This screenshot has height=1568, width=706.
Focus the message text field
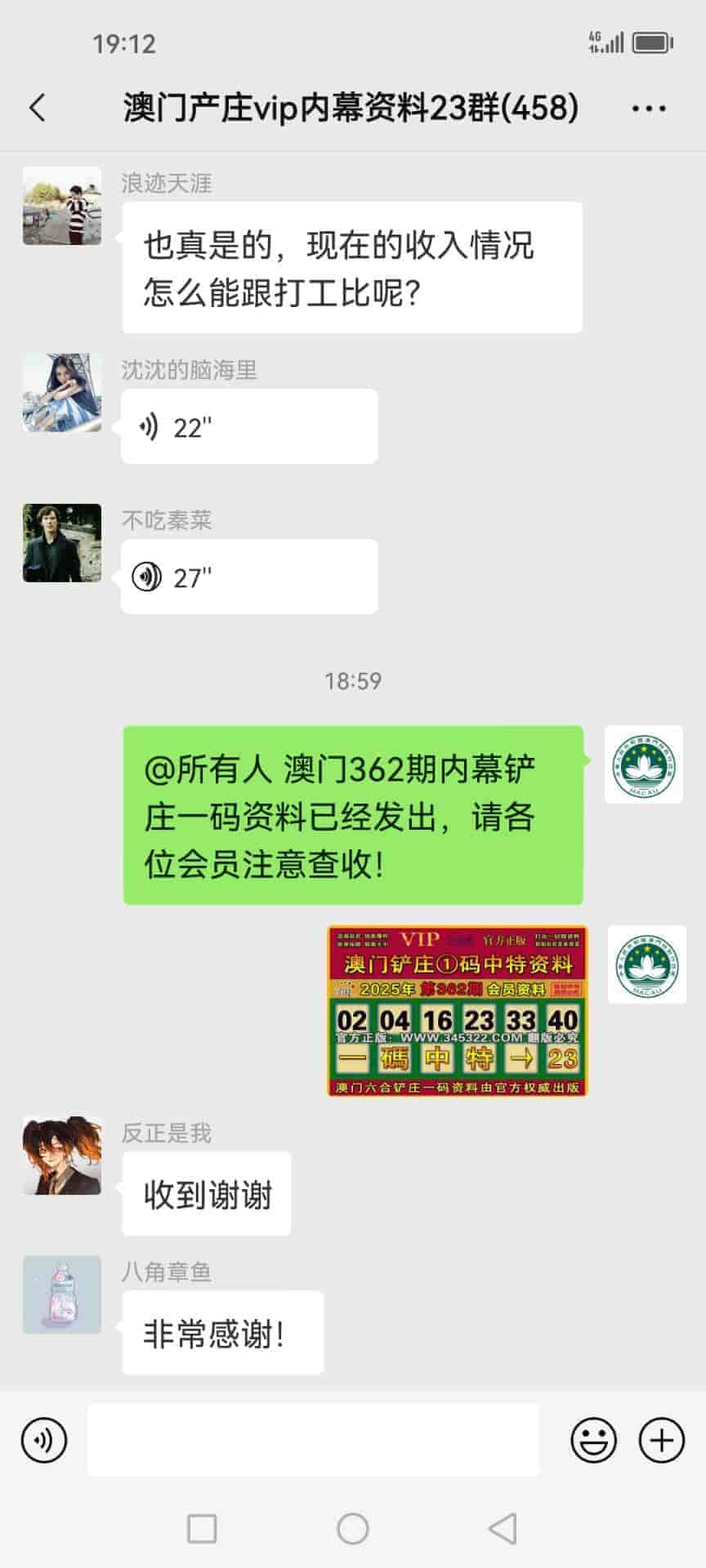(x=313, y=1440)
